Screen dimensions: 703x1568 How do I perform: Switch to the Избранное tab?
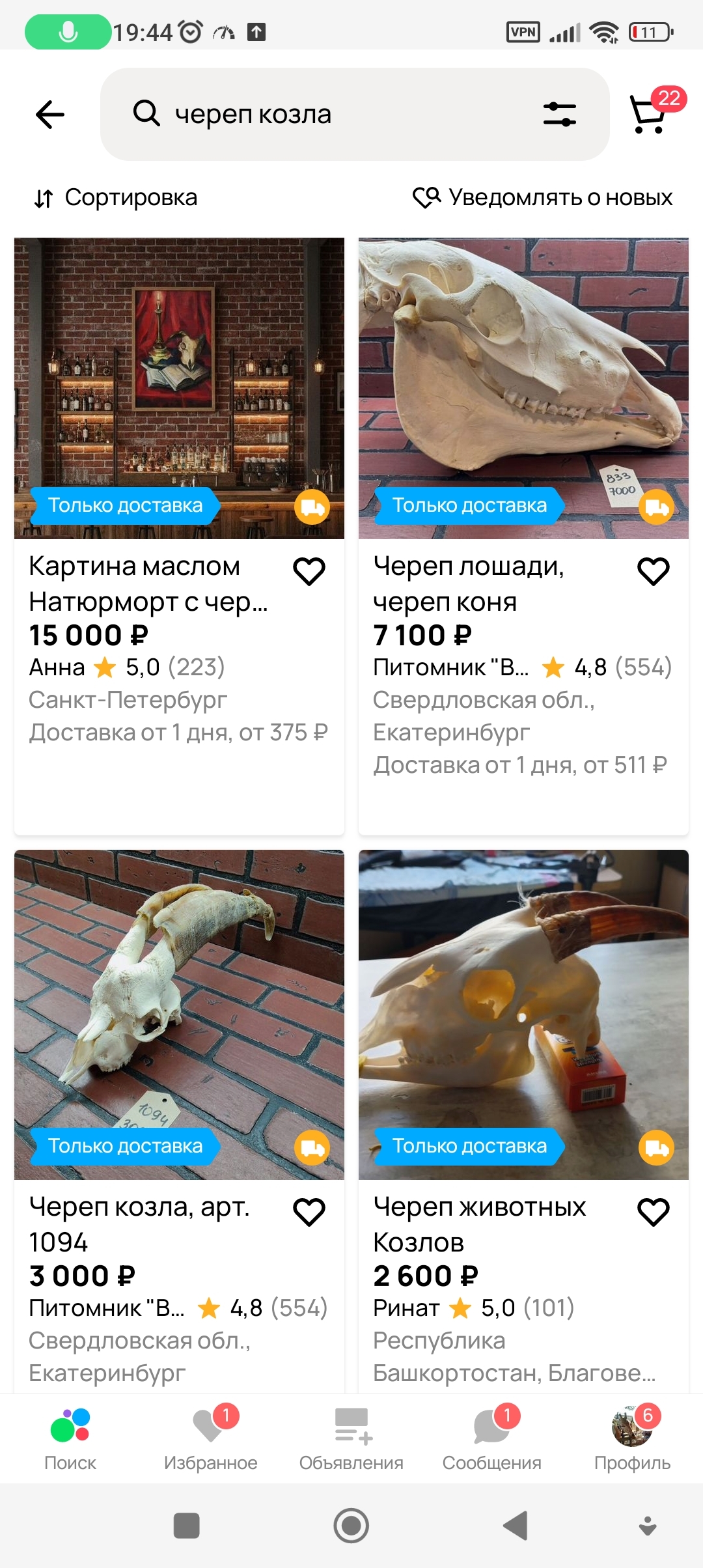(x=210, y=1438)
